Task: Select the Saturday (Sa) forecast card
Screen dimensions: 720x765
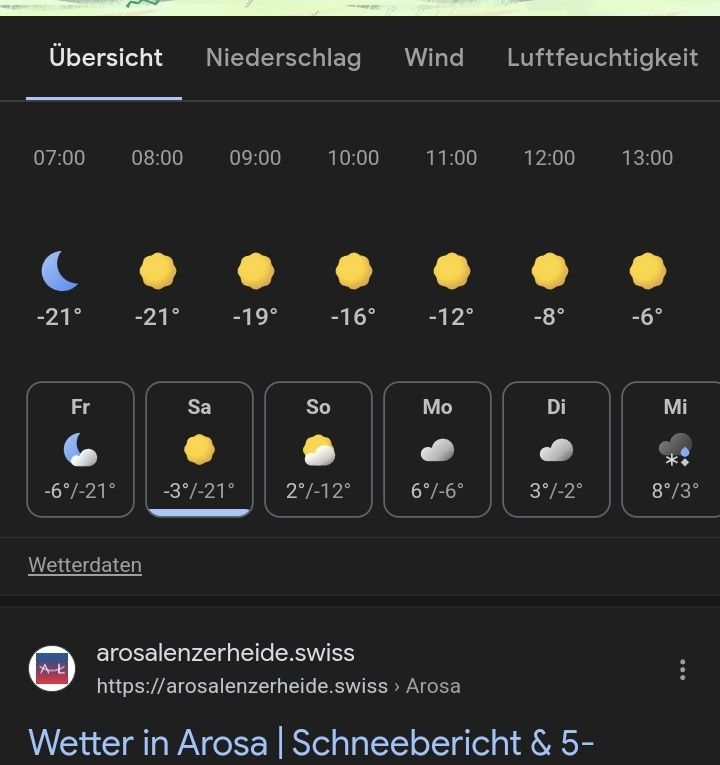Action: [x=199, y=449]
